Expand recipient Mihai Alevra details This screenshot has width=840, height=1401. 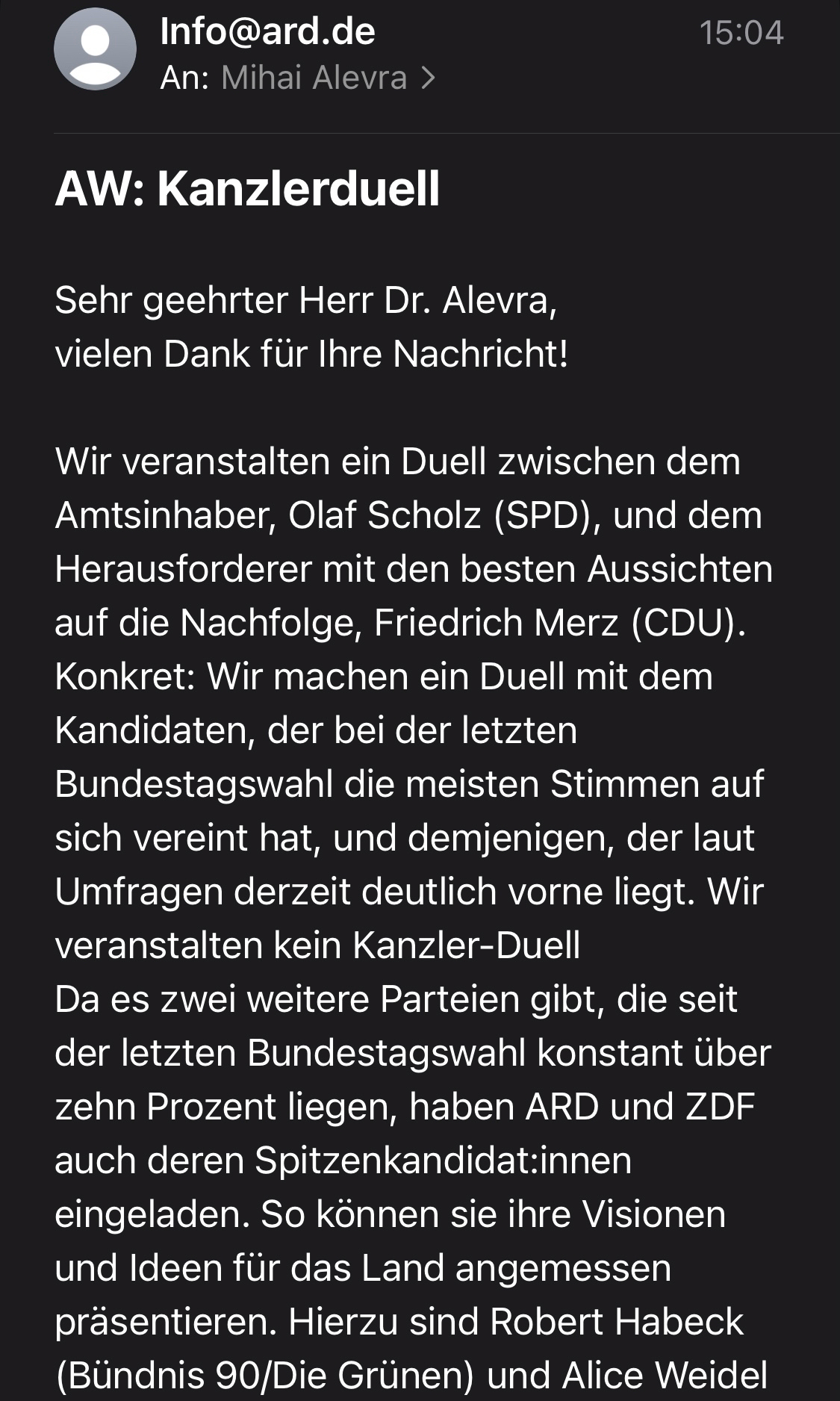tap(327, 78)
